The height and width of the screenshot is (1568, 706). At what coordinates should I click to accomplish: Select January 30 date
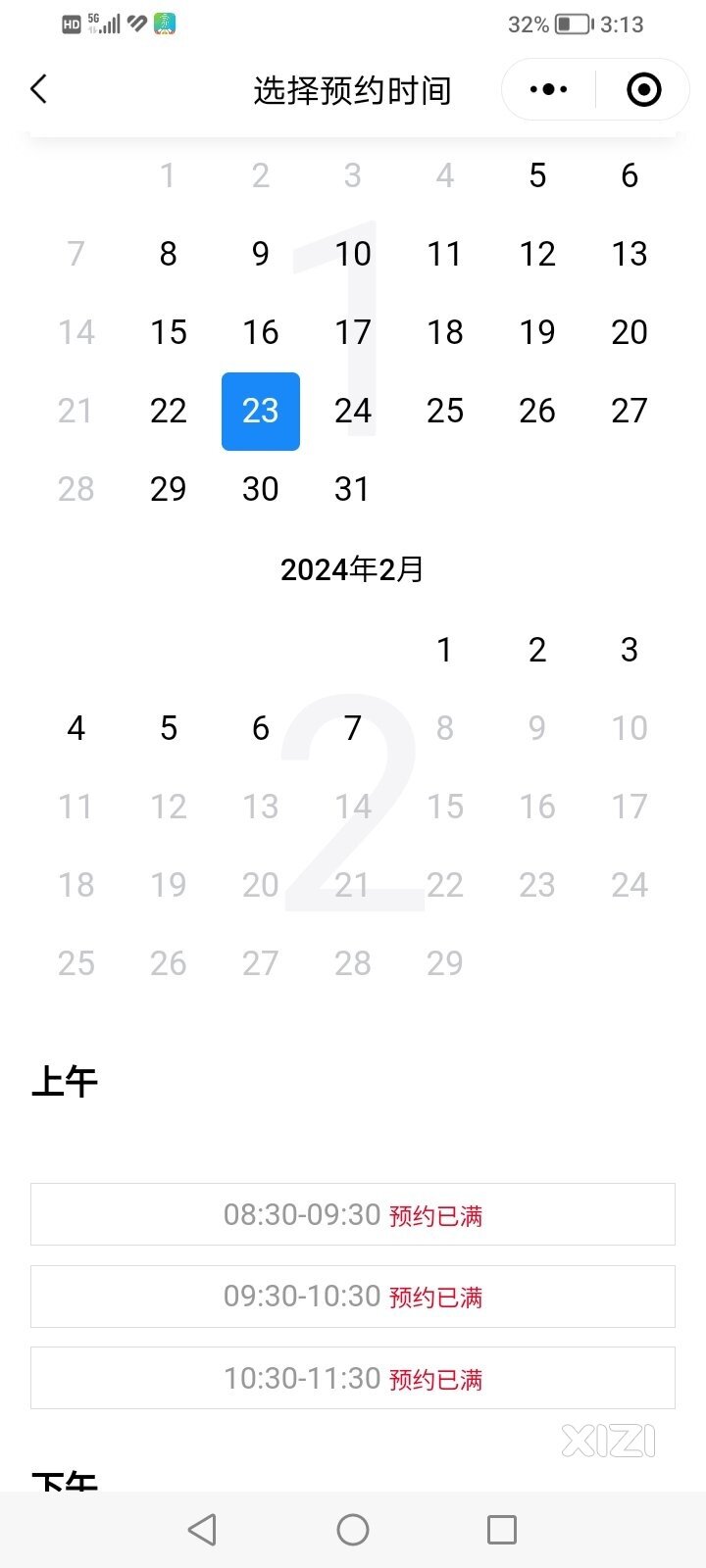tap(261, 489)
